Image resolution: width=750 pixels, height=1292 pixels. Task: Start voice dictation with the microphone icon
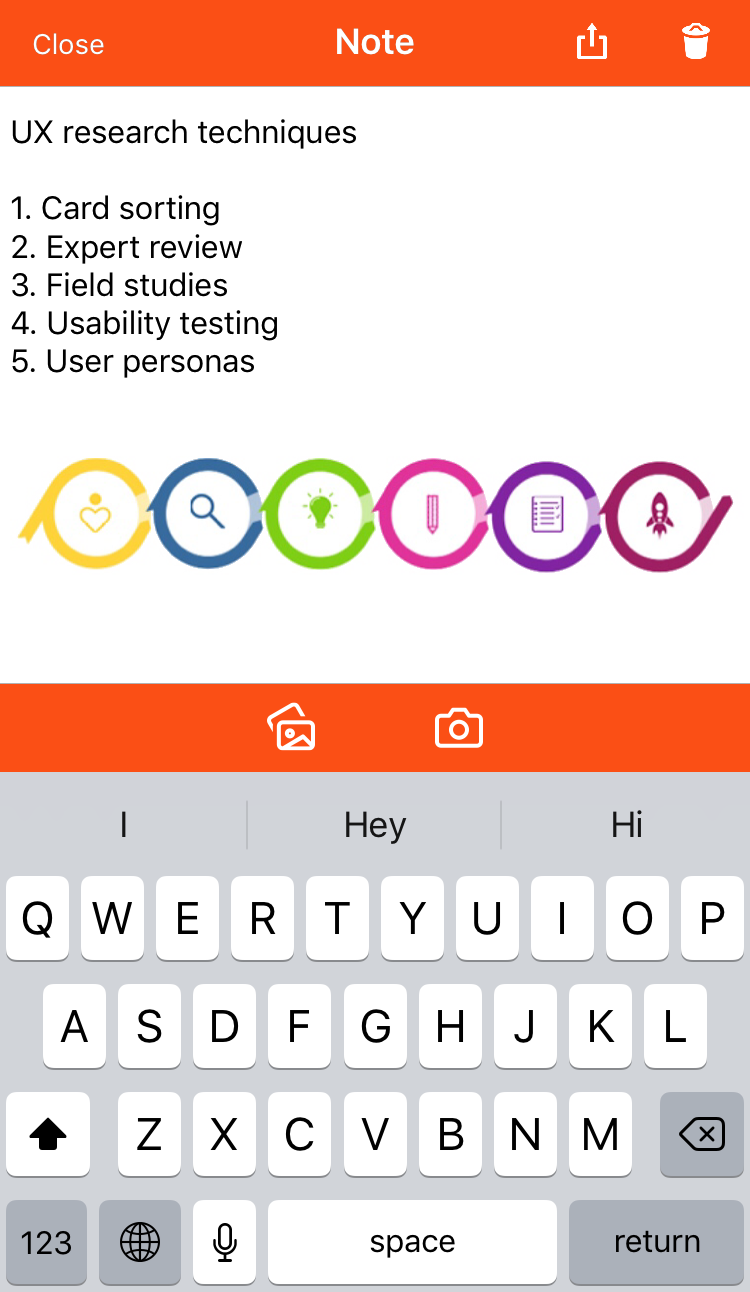click(x=224, y=1242)
